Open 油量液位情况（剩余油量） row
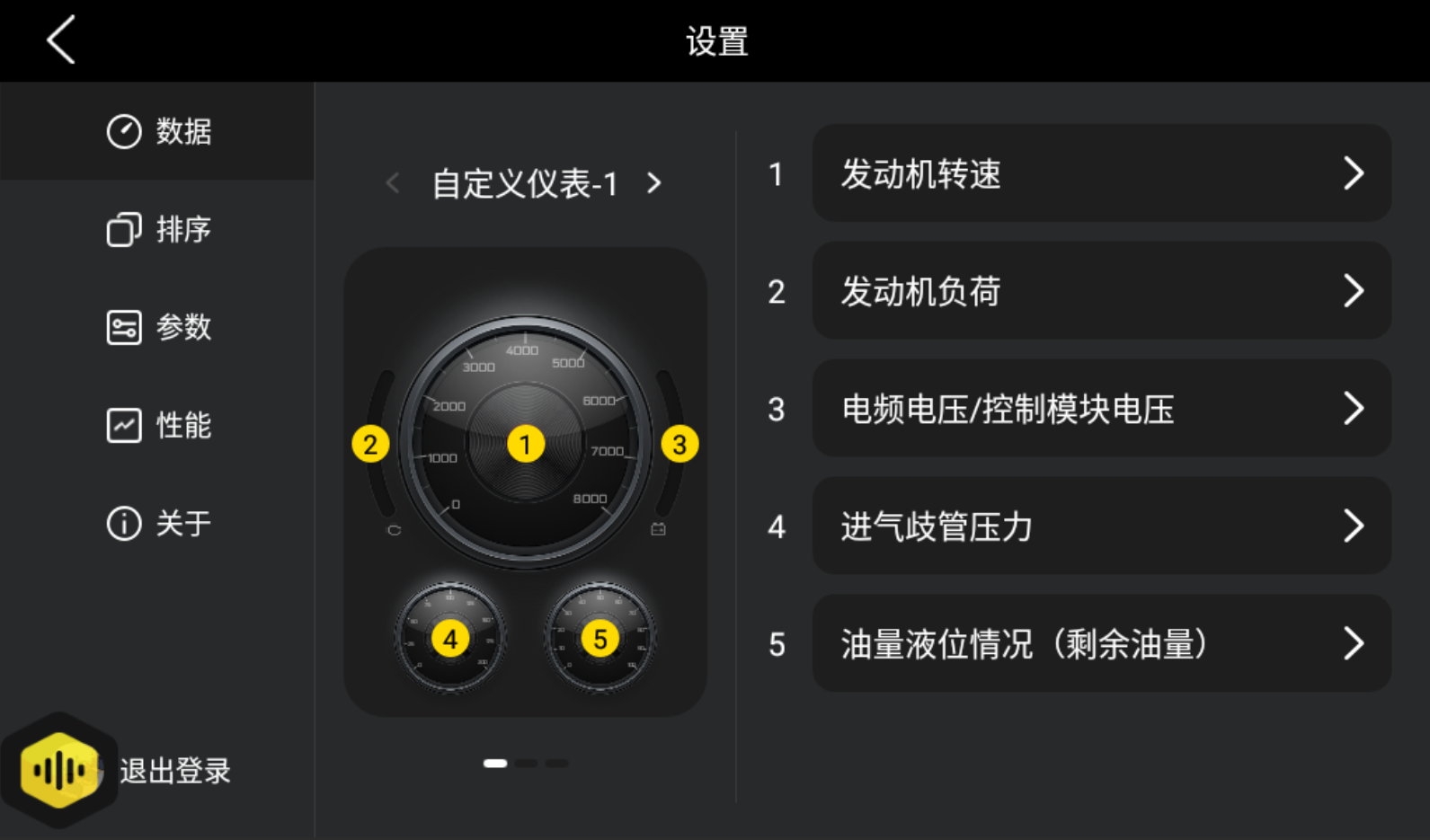The image size is (1430, 840). tap(1101, 644)
